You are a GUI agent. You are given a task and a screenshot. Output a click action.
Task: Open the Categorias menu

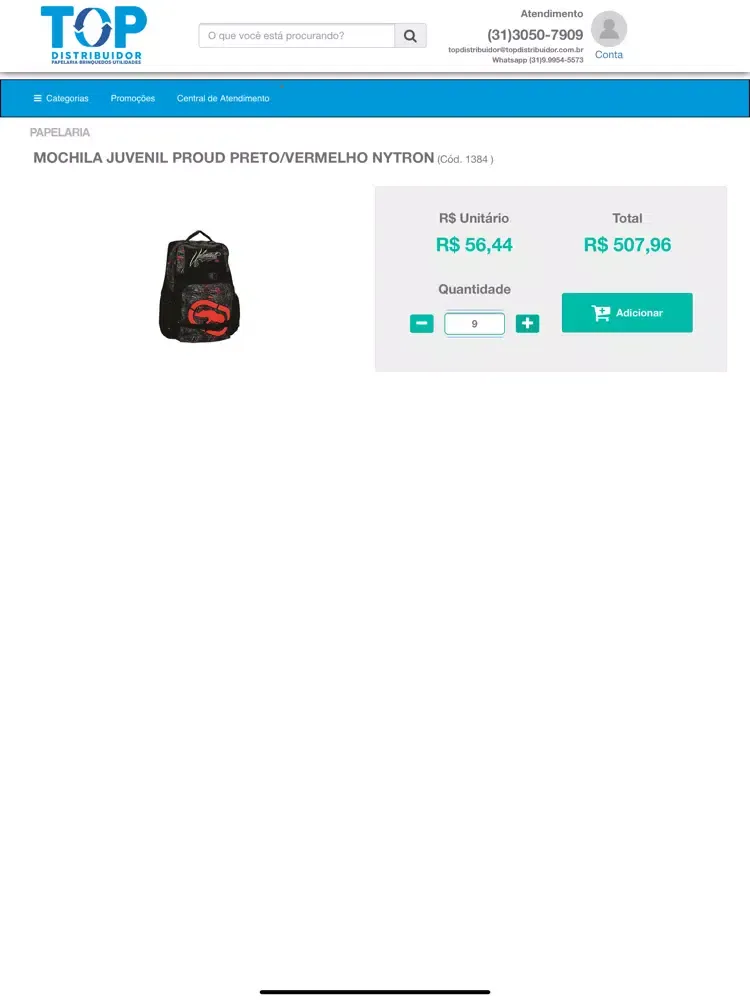point(61,98)
